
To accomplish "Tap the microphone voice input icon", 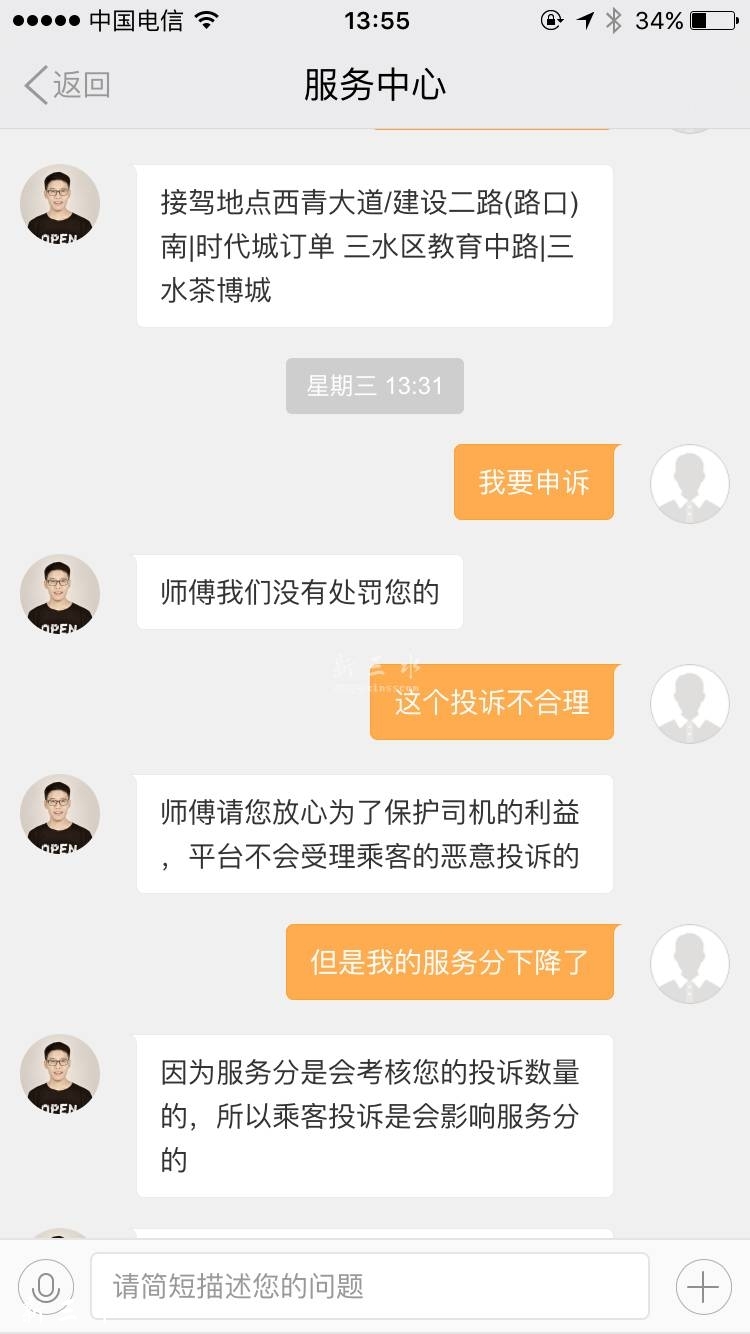I will 45,1286.
